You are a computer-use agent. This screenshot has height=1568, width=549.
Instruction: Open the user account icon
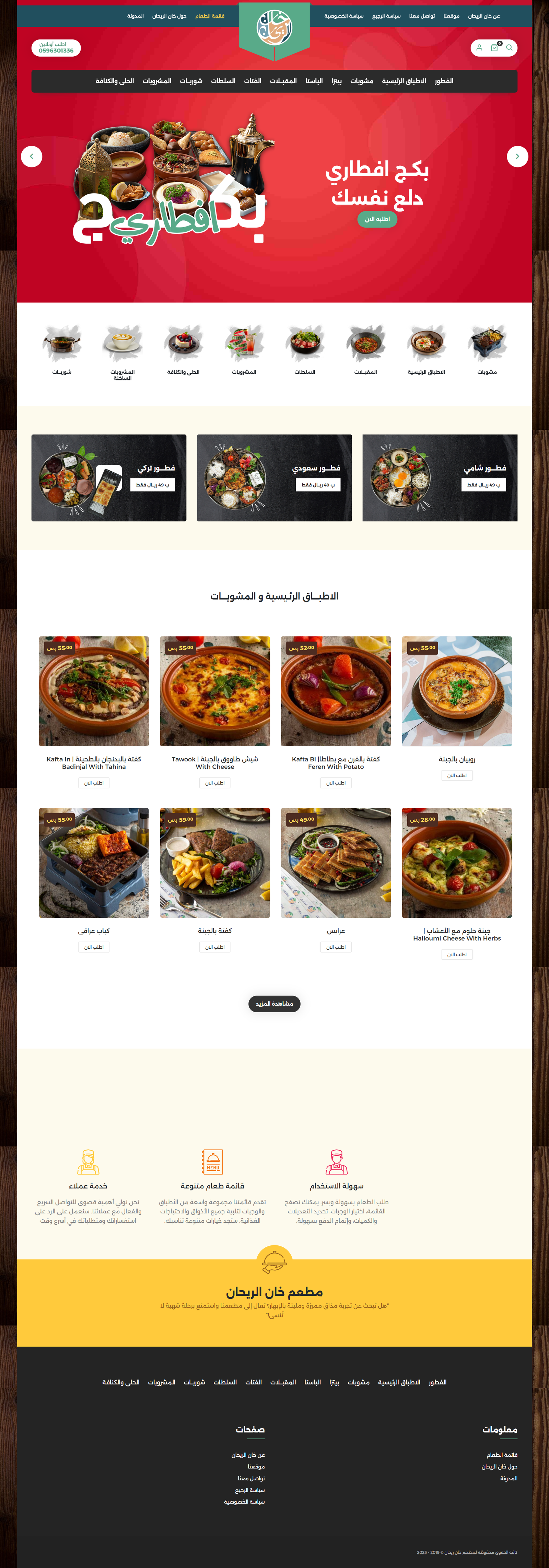[x=479, y=47]
